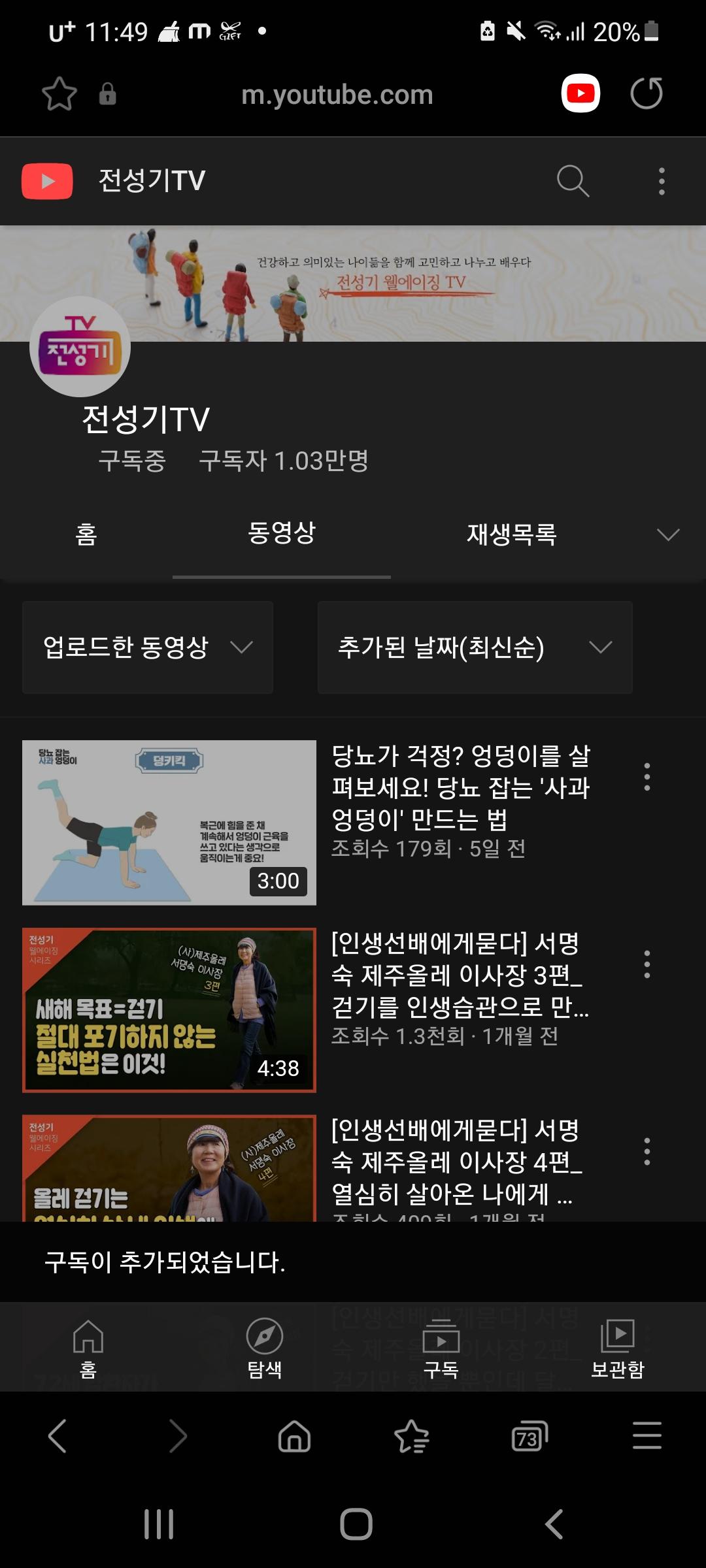Open the overflow menu beside 전성기TV header
The width and height of the screenshot is (706, 1568).
click(x=662, y=181)
